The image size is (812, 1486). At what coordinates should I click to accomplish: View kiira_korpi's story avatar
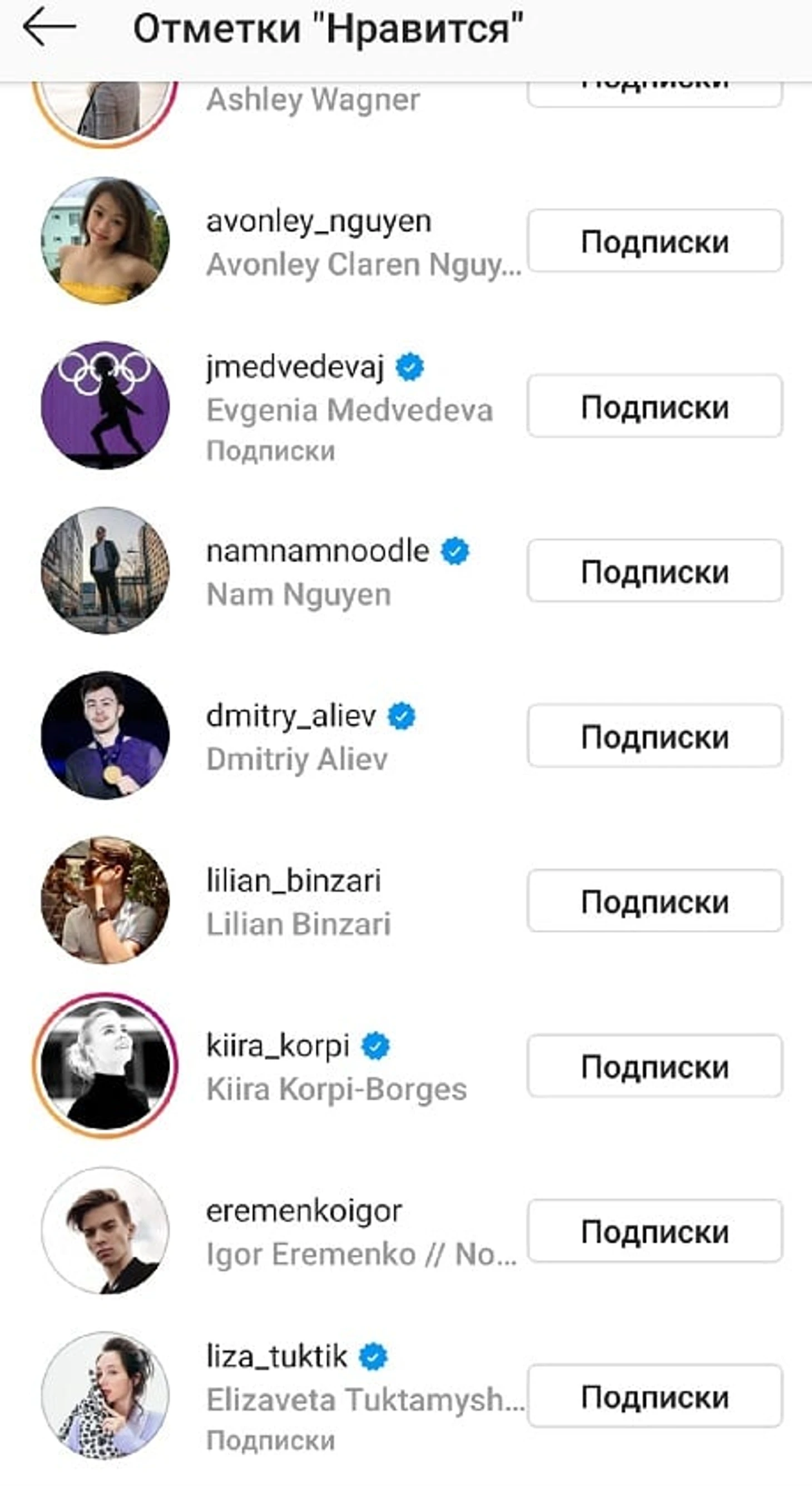coord(106,1066)
